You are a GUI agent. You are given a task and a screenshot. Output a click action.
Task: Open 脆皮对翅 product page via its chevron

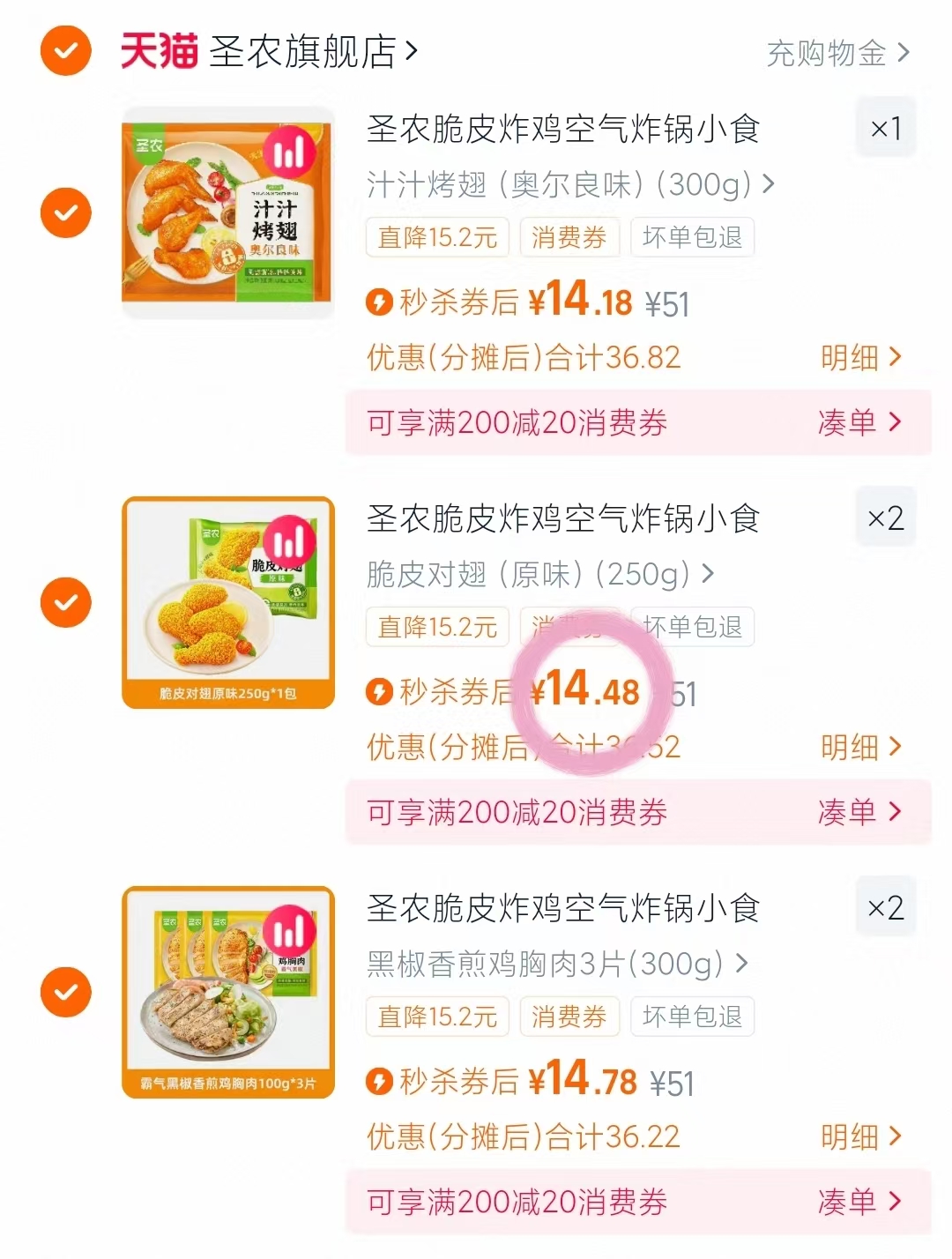point(705,573)
